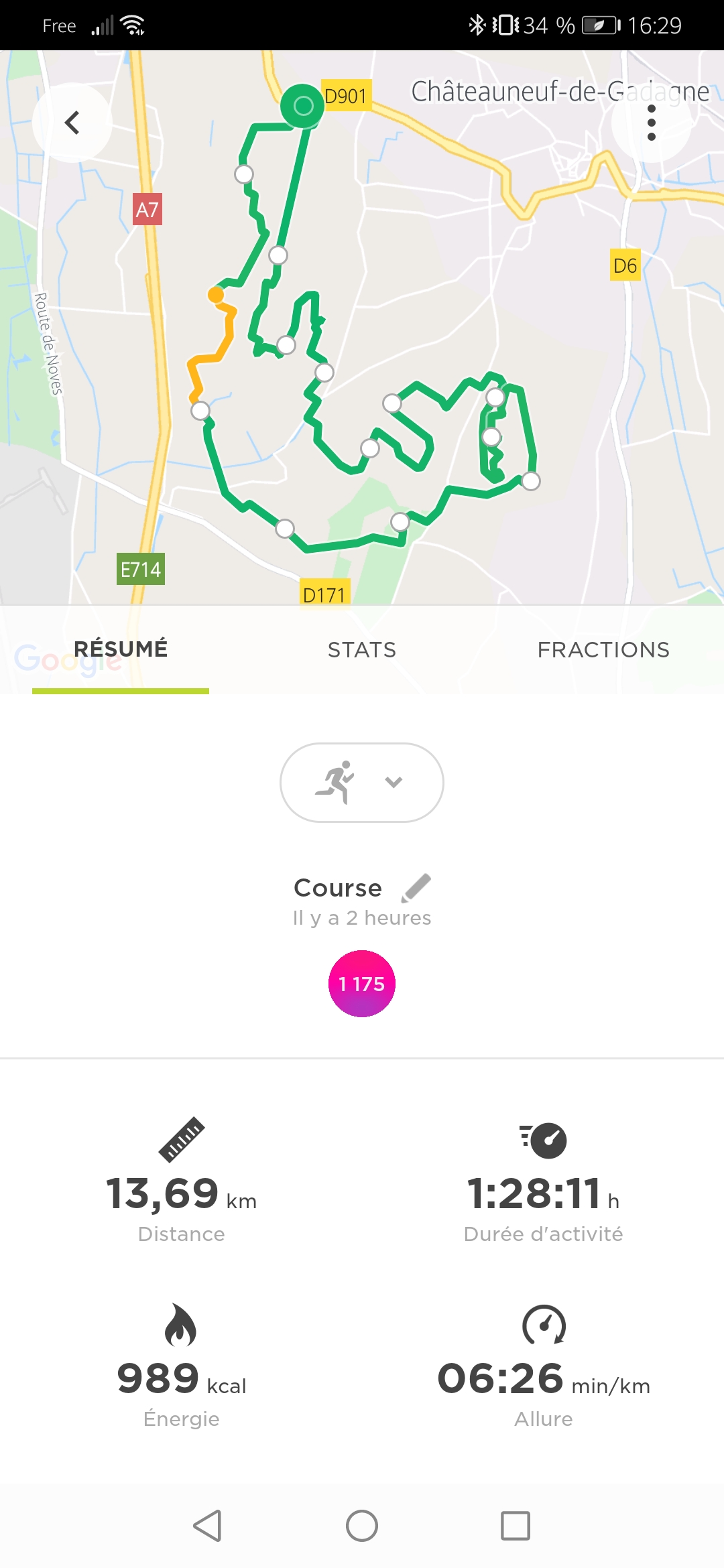
Task: Tap the system home button
Action: [362, 1526]
